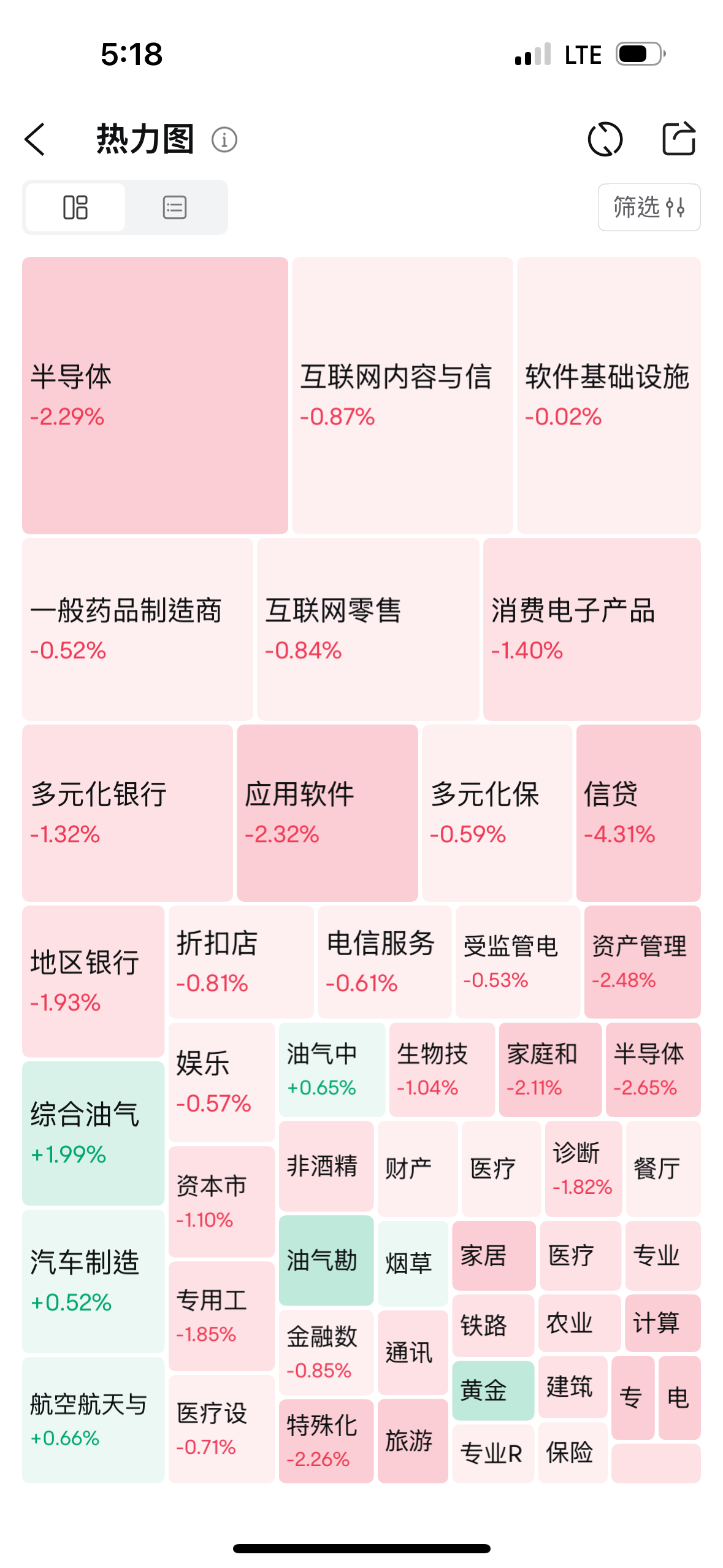Select the list layout icon
The image size is (723, 1568).
[x=174, y=207]
